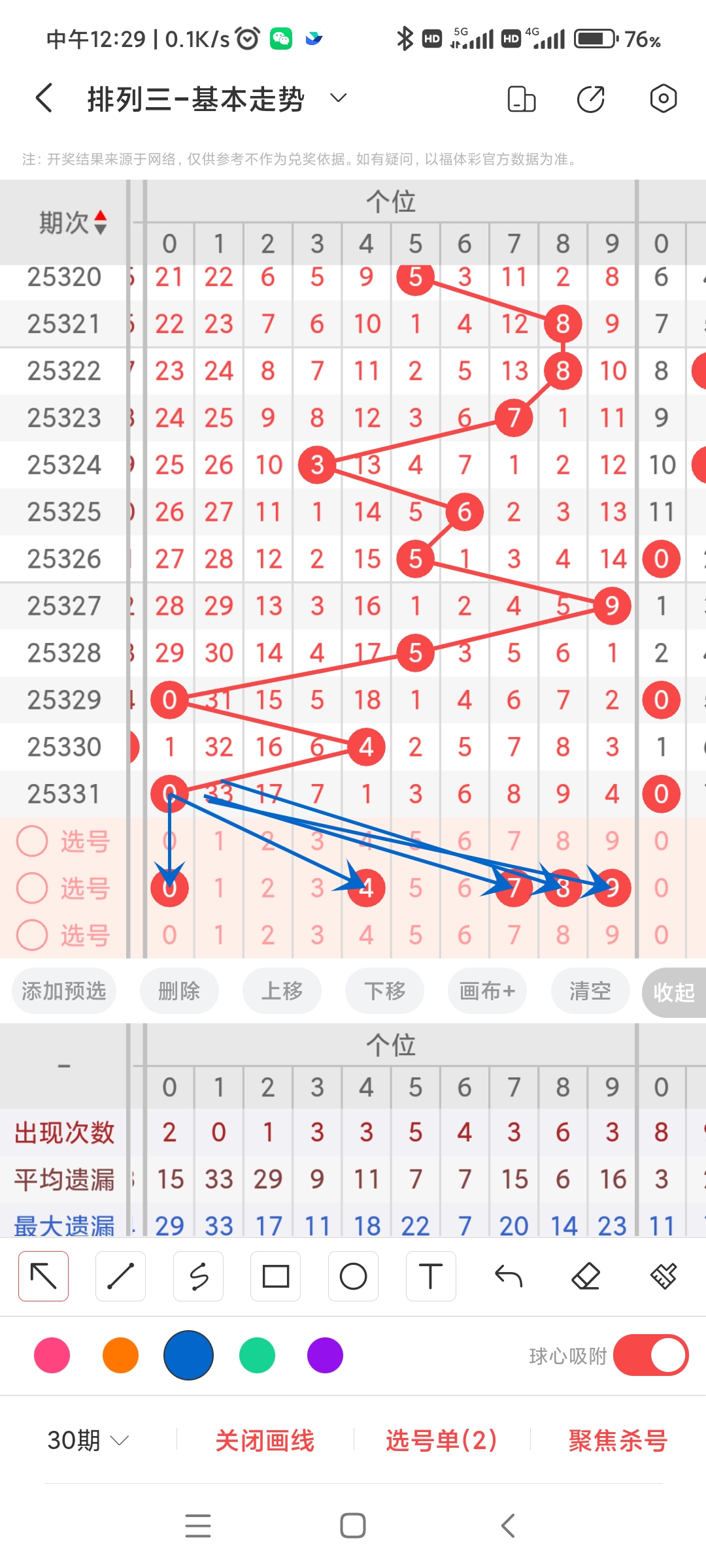This screenshot has width=706, height=1568.
Task: Collapse the toolbar with 收起
Action: pos(675,991)
